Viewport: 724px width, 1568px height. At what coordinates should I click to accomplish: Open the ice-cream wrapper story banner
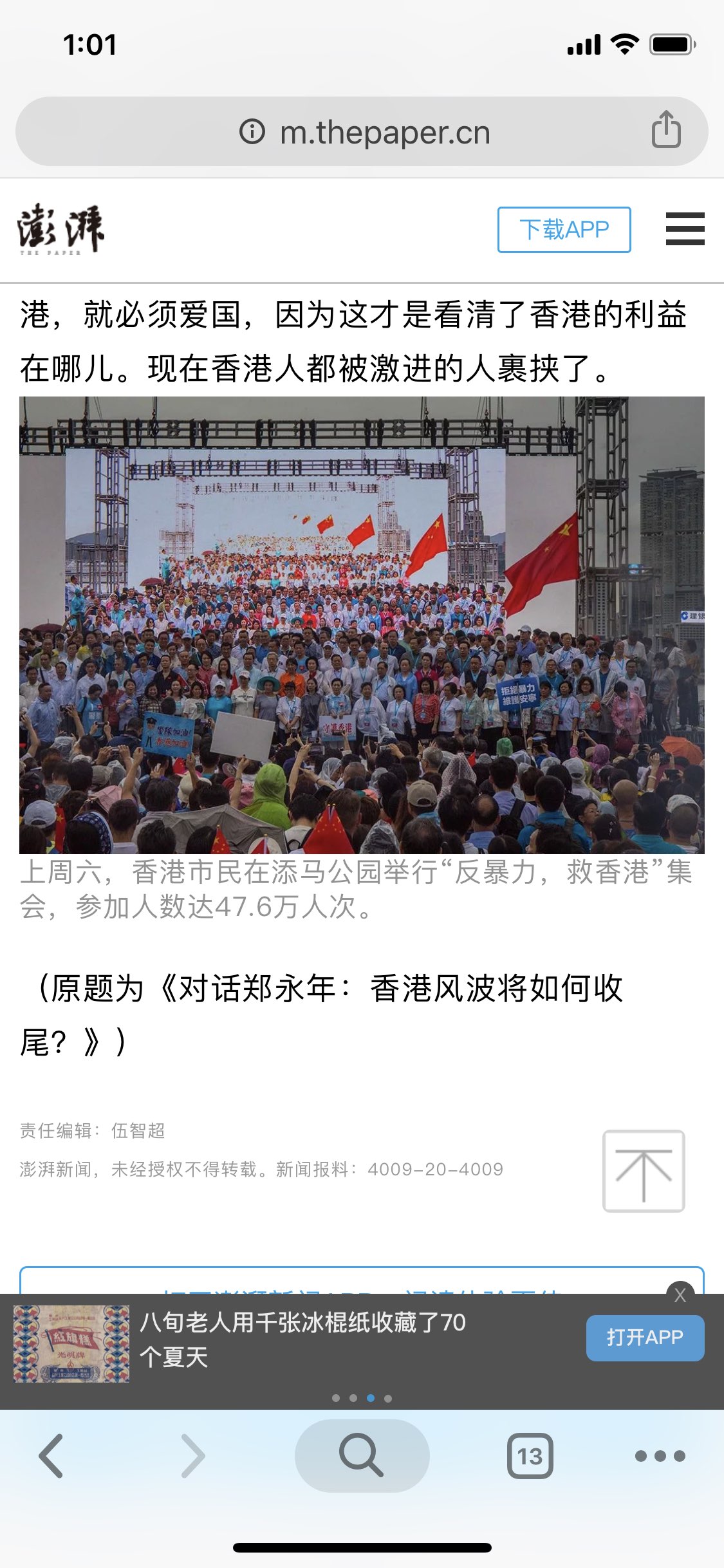[x=302, y=1339]
